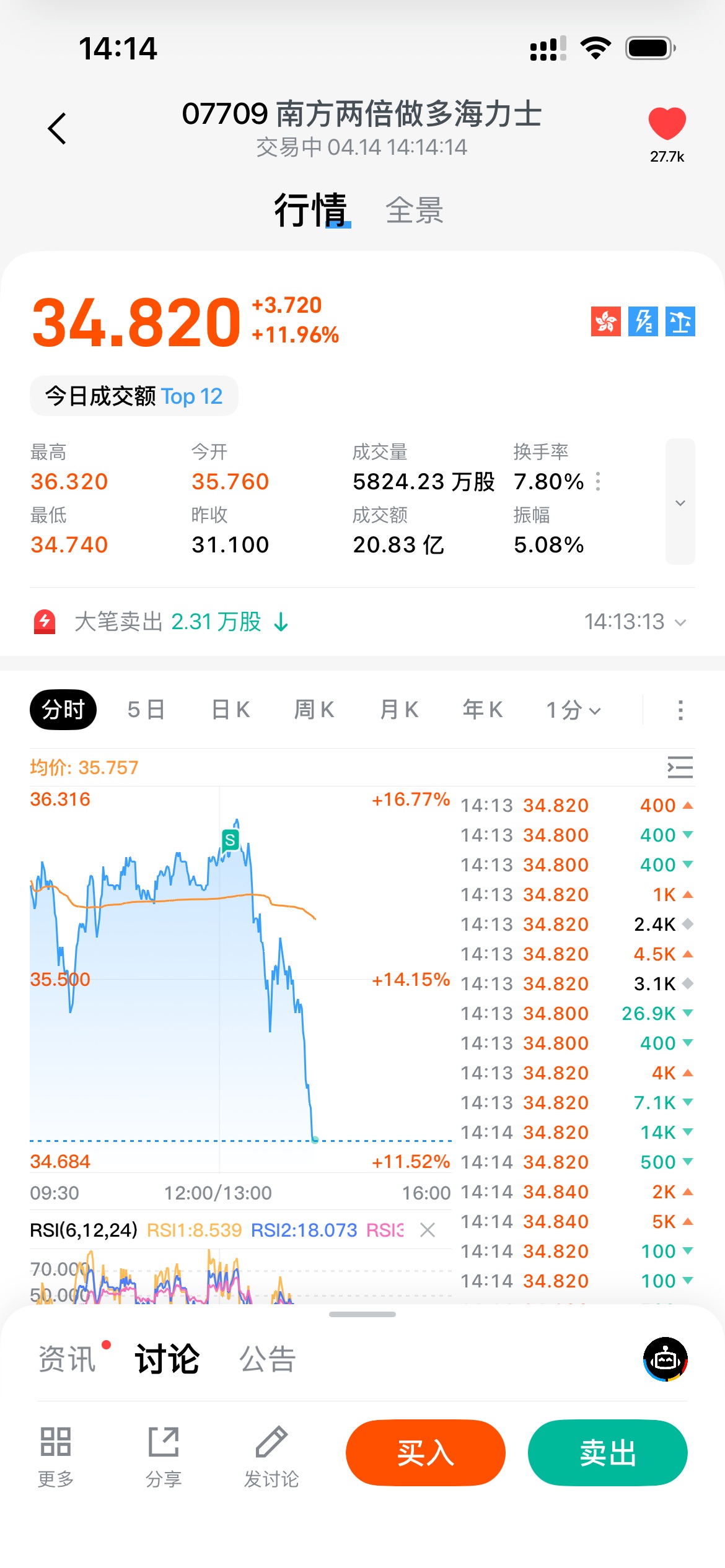Show the 月K chart

tap(399, 710)
